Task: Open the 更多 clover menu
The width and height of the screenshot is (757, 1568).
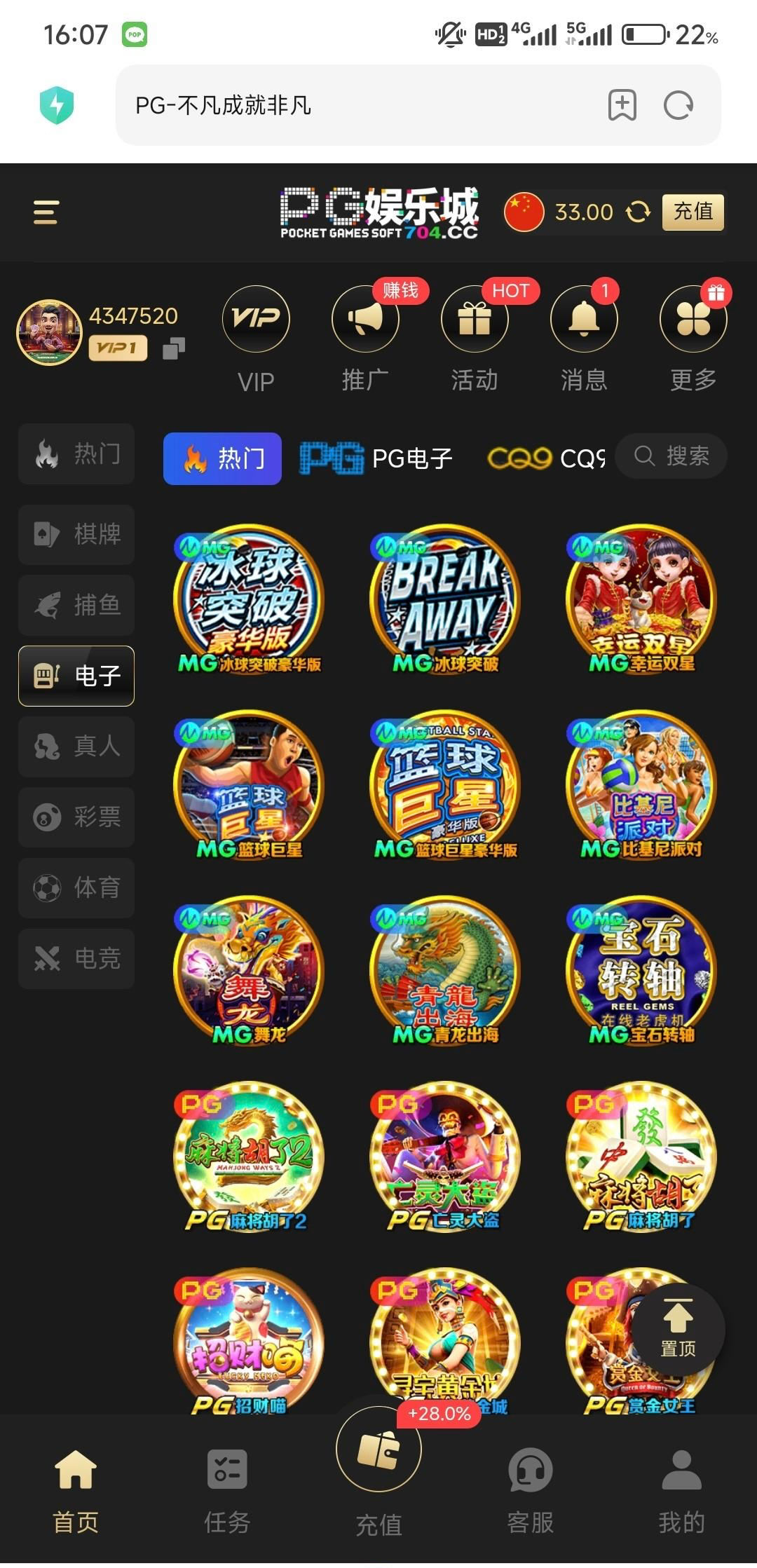Action: [x=693, y=320]
